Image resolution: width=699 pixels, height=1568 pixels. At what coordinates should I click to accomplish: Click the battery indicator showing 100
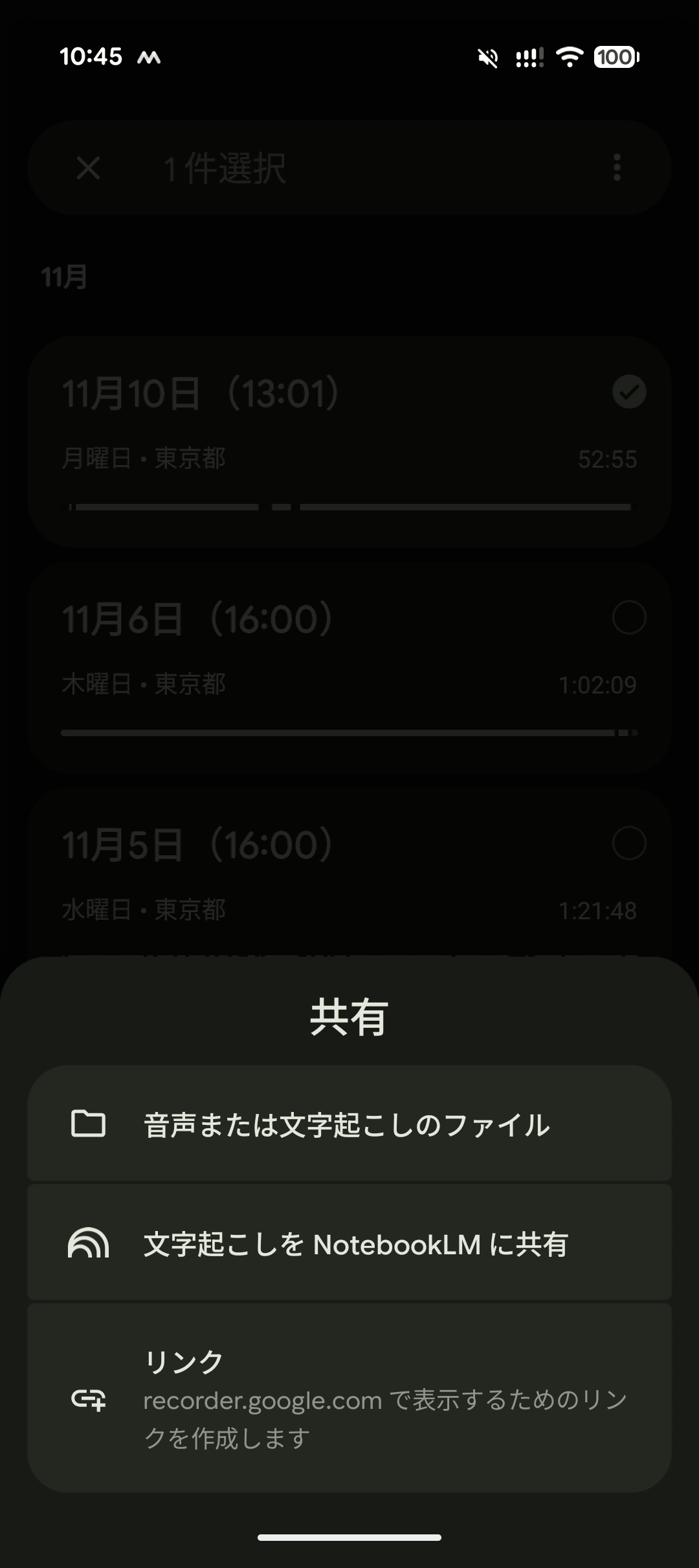616,58
